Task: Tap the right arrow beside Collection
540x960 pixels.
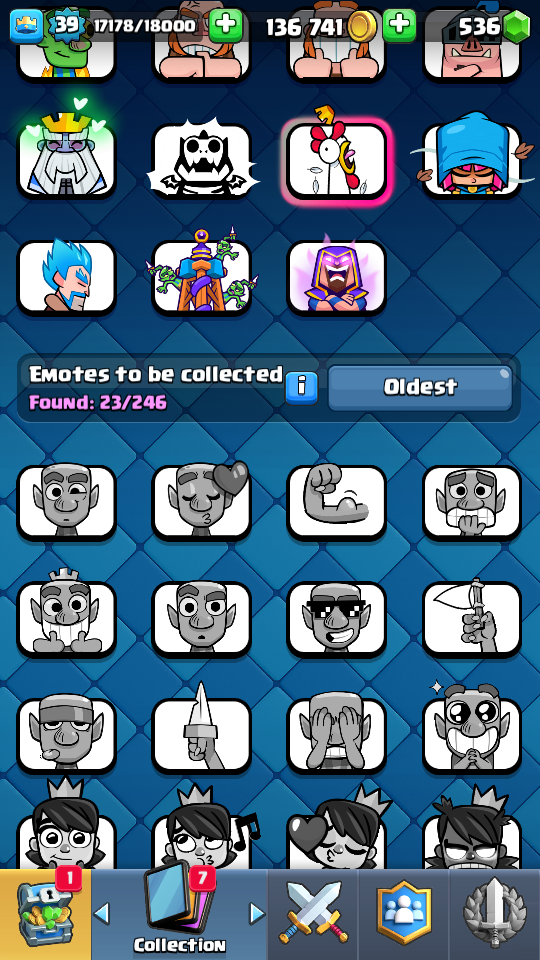Action: pyautogui.click(x=257, y=913)
